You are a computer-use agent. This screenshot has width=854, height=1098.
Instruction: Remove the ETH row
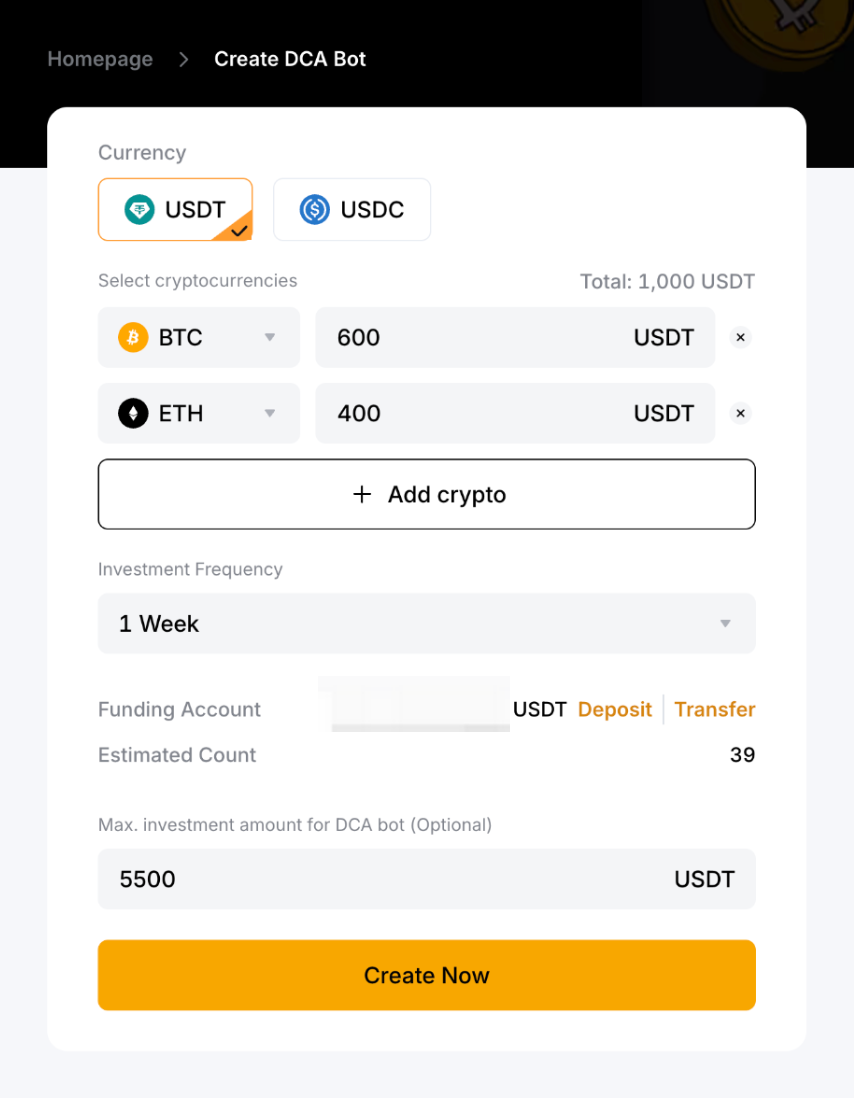tap(741, 414)
